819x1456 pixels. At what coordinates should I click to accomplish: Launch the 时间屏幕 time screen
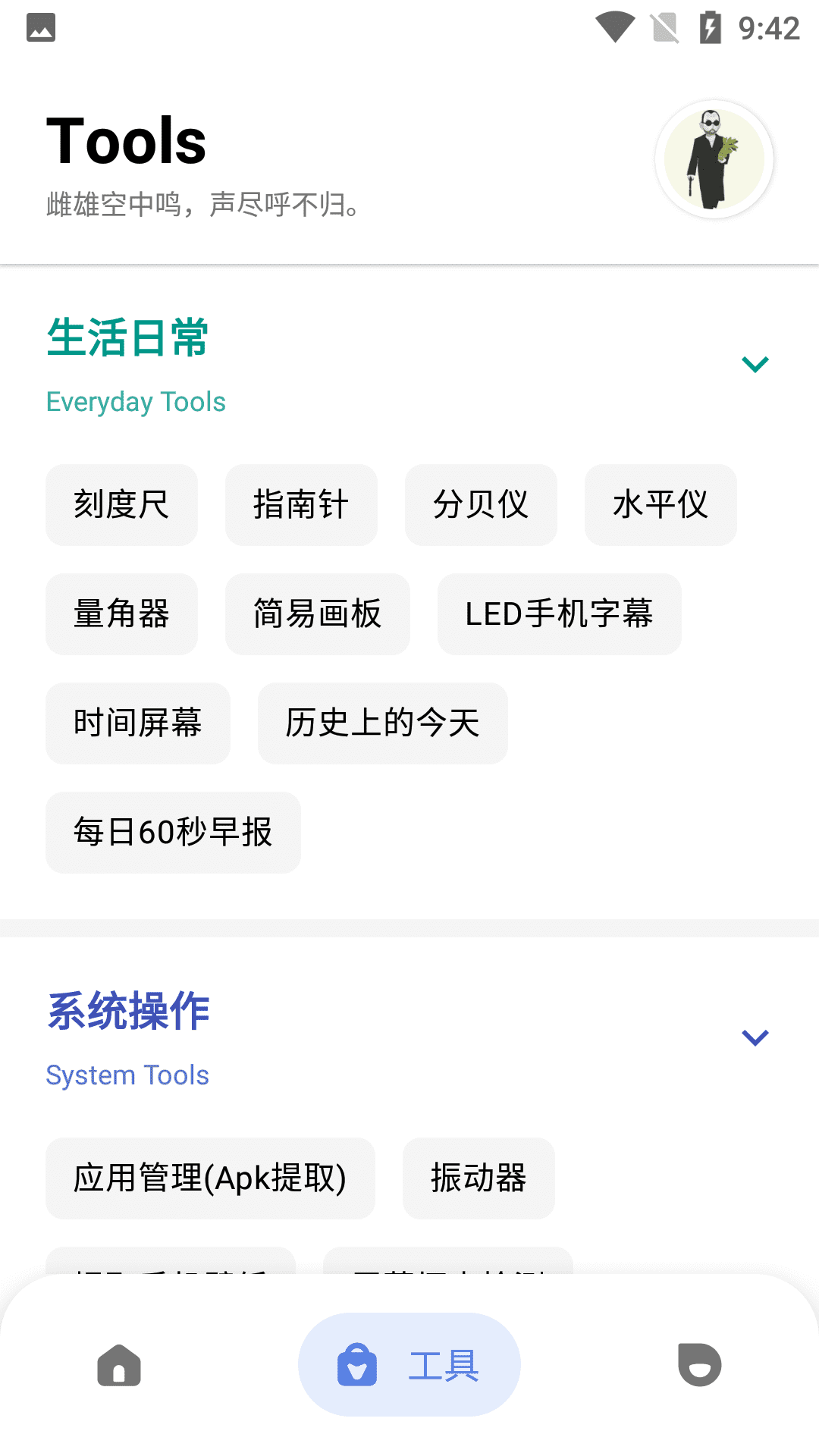(137, 723)
